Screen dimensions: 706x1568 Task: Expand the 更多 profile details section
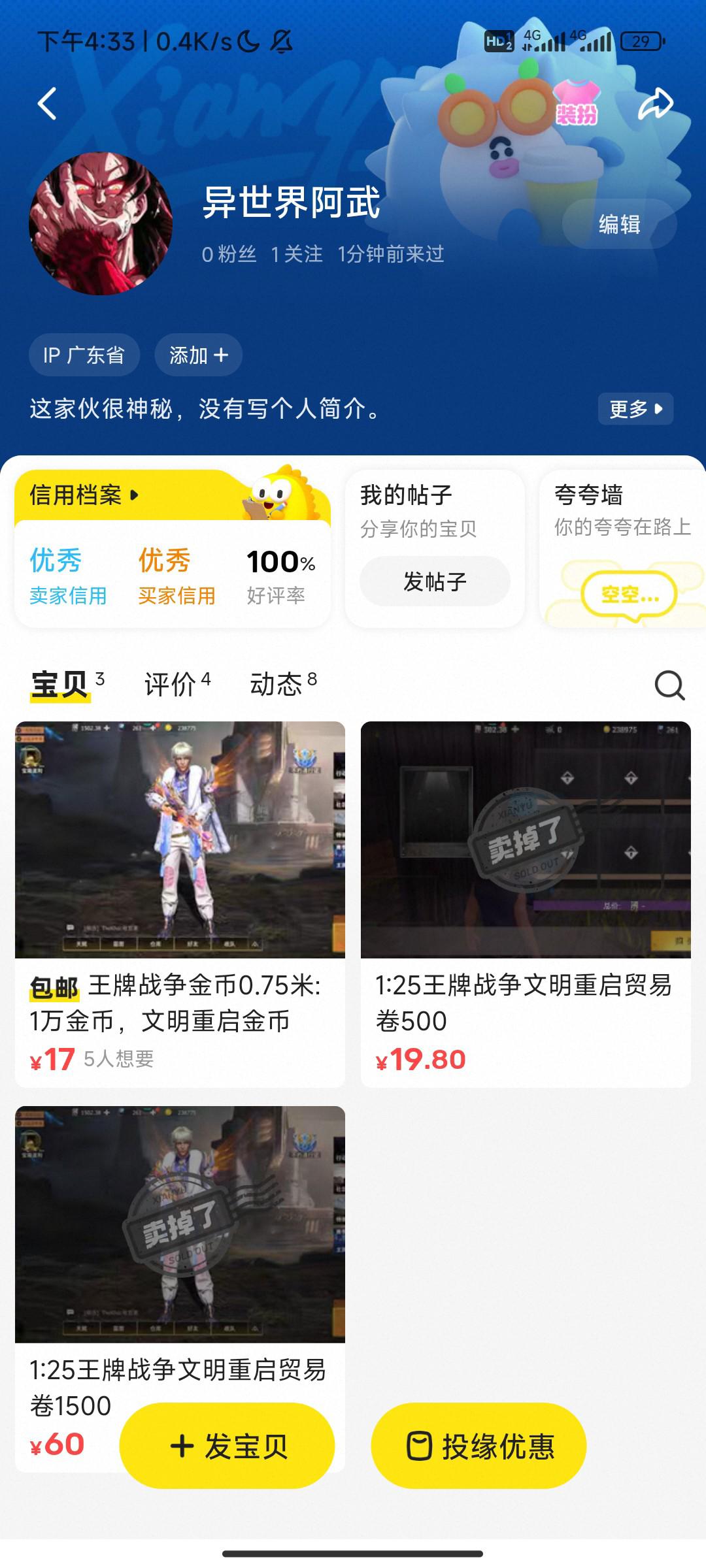(635, 410)
